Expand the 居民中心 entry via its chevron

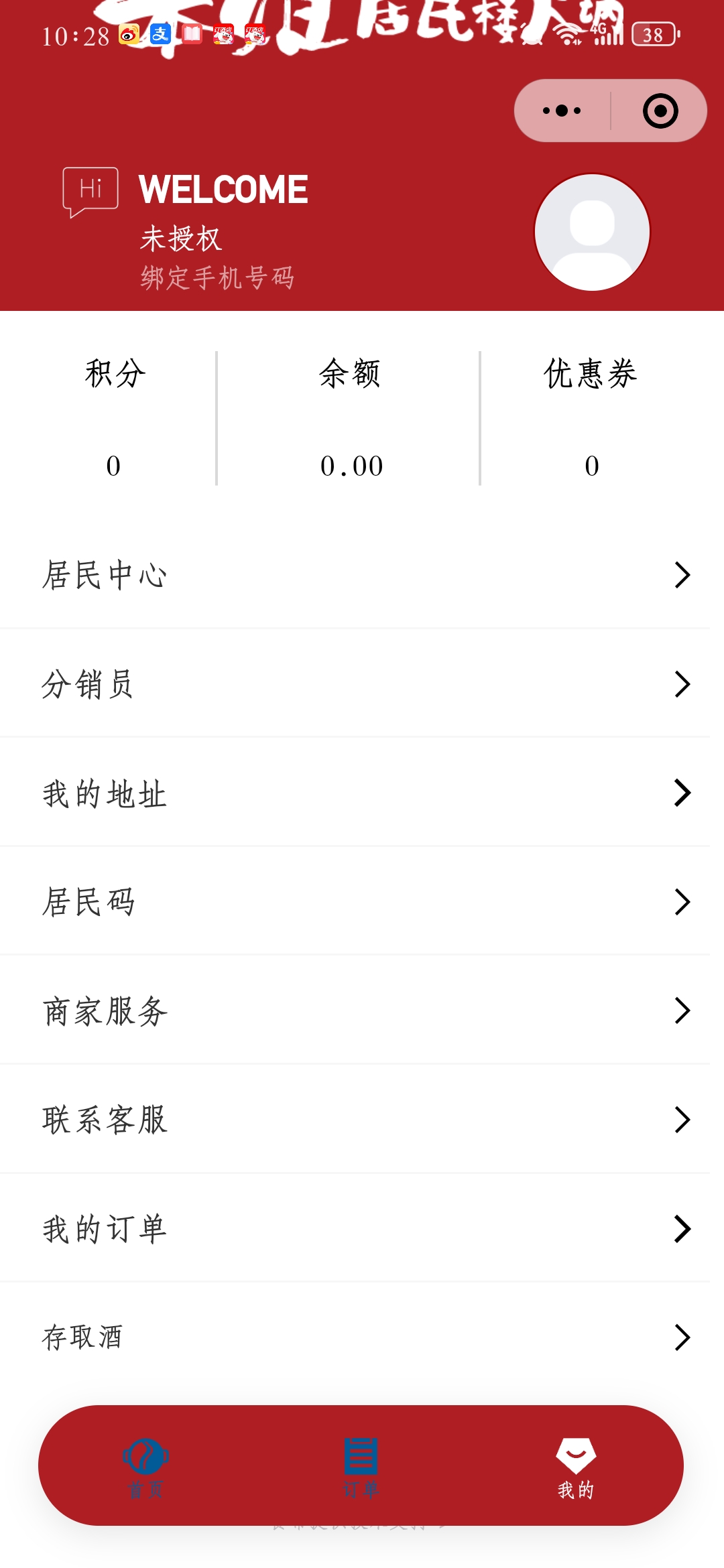(x=682, y=574)
